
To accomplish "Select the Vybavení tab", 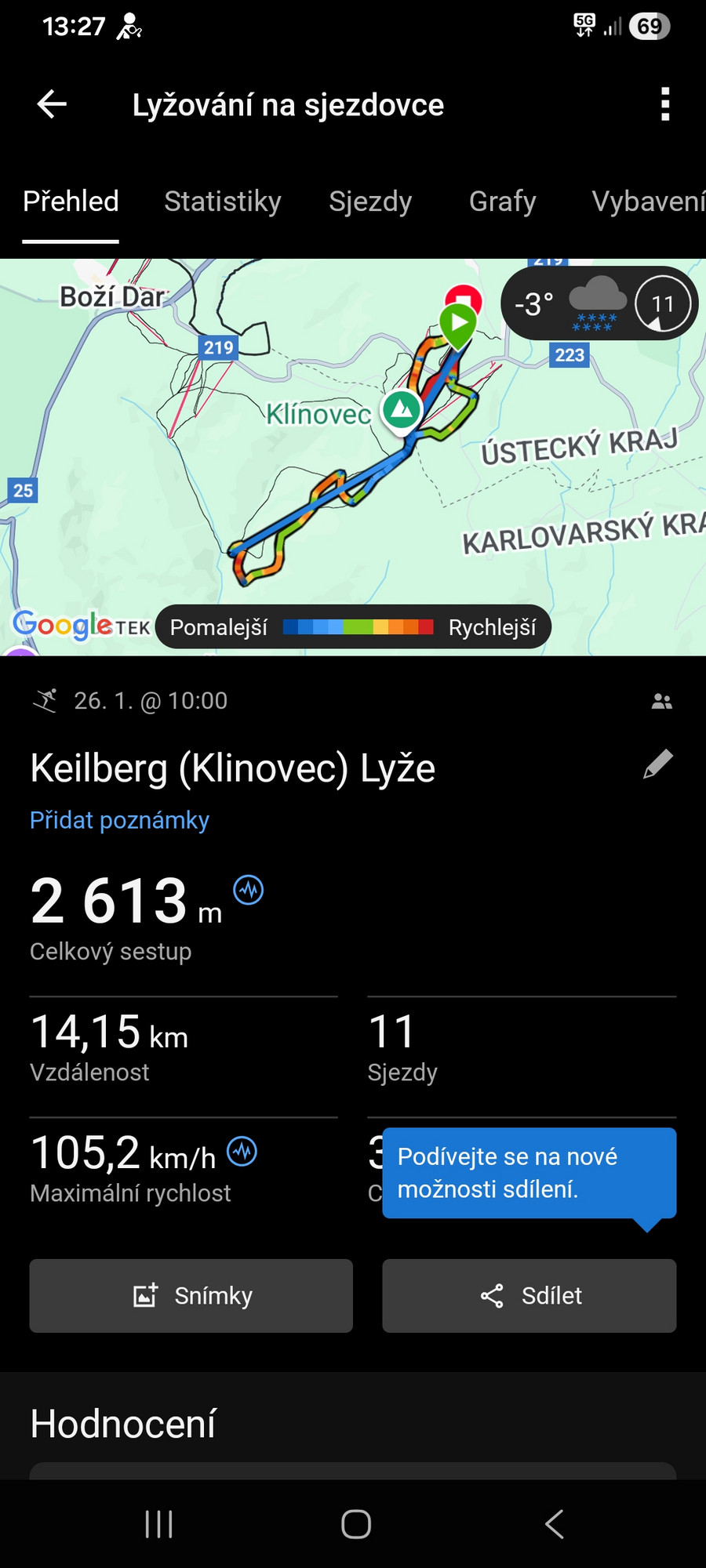I will click(x=648, y=201).
